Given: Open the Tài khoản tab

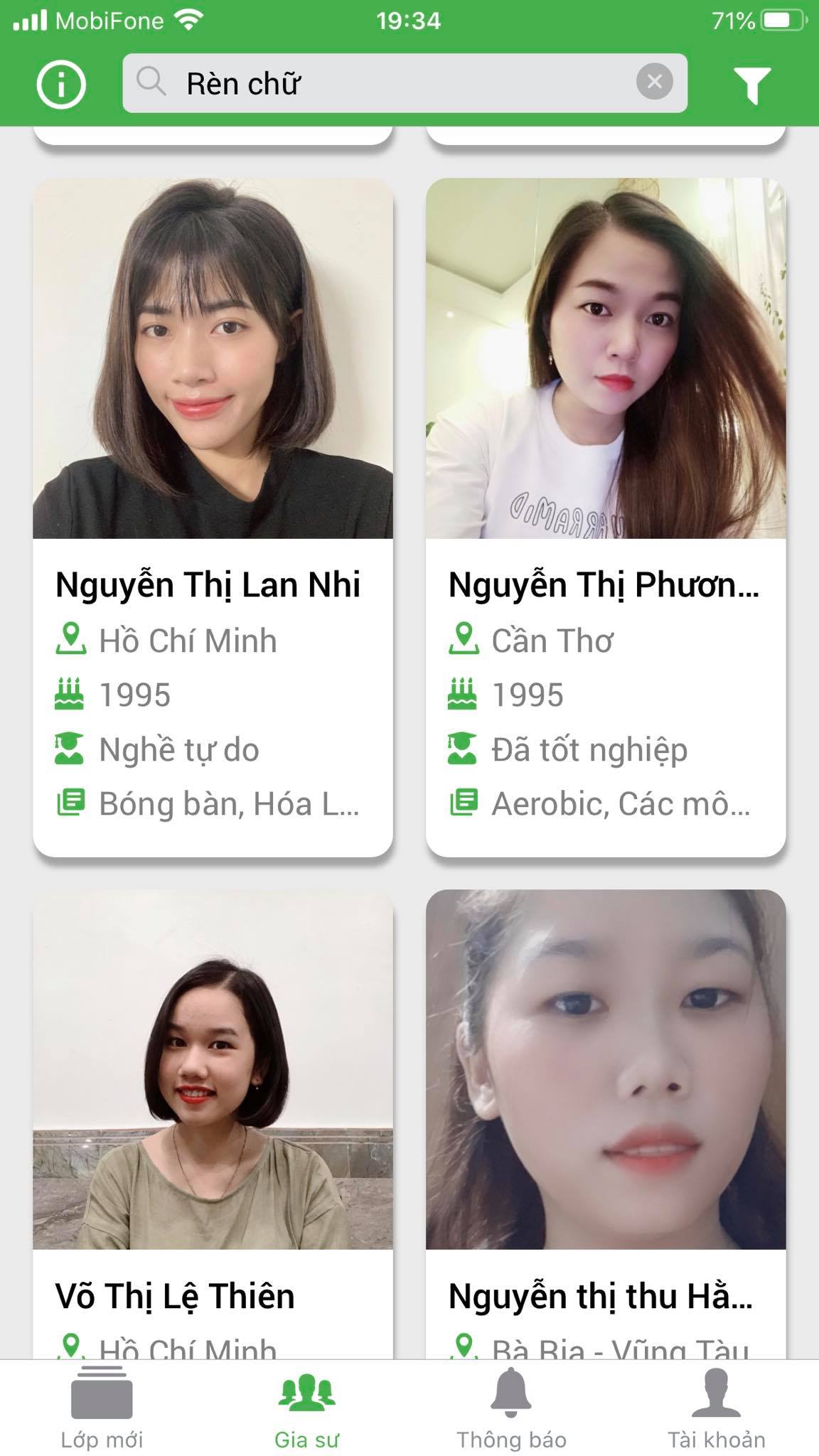Looking at the screenshot, I should tap(716, 1408).
